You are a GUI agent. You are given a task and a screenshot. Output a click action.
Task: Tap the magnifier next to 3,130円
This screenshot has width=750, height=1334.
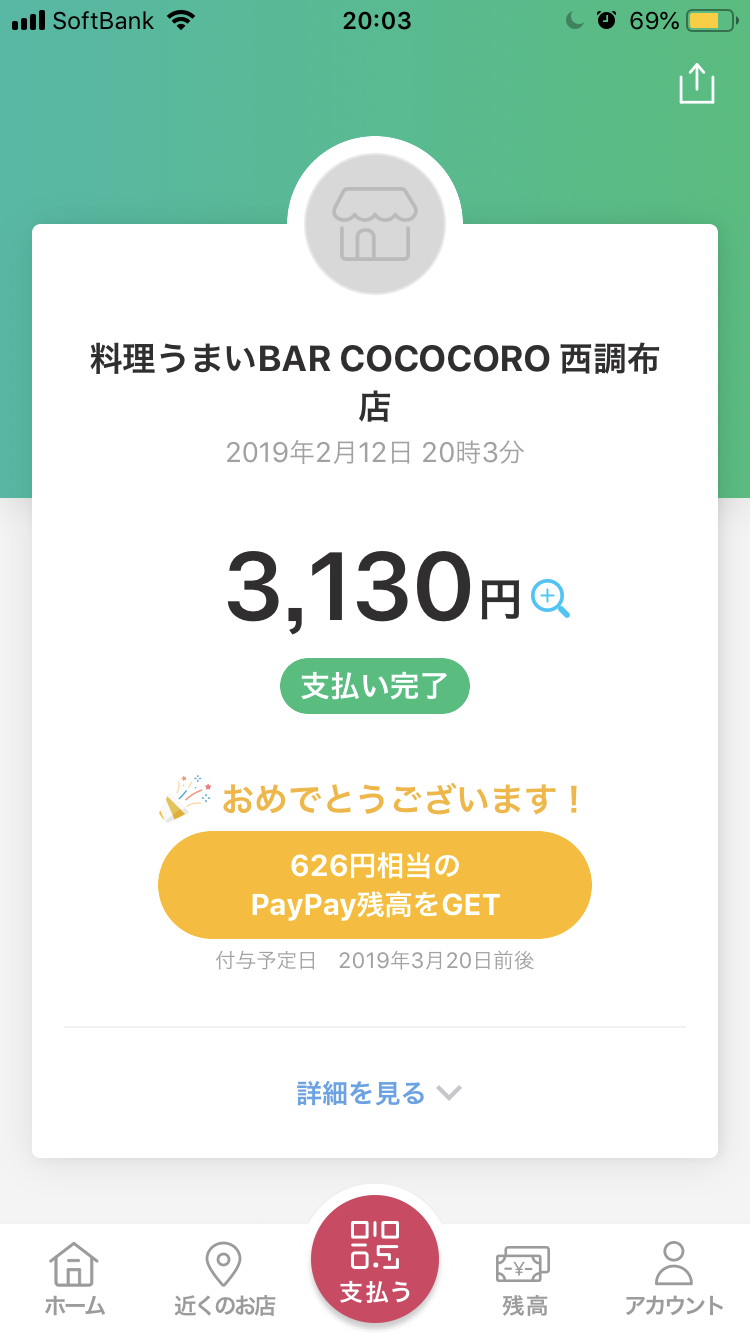tap(550, 599)
